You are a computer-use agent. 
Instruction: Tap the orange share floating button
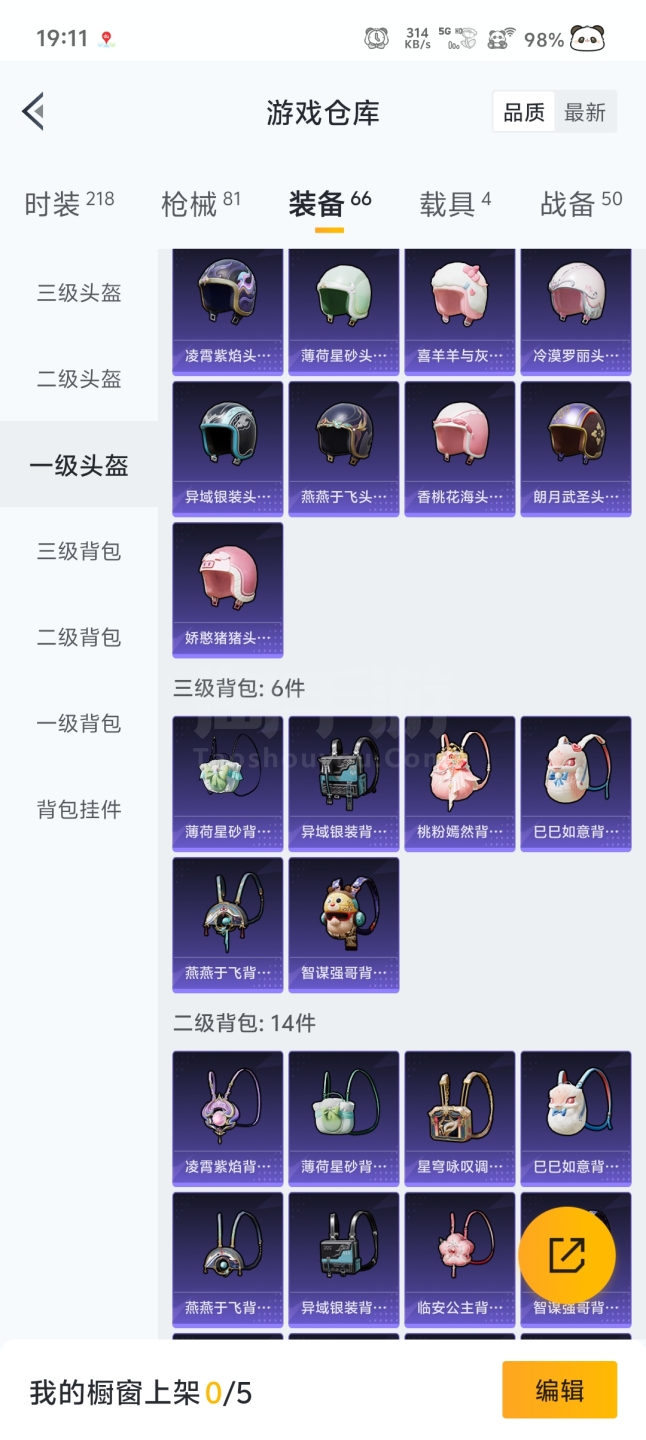click(x=566, y=1255)
